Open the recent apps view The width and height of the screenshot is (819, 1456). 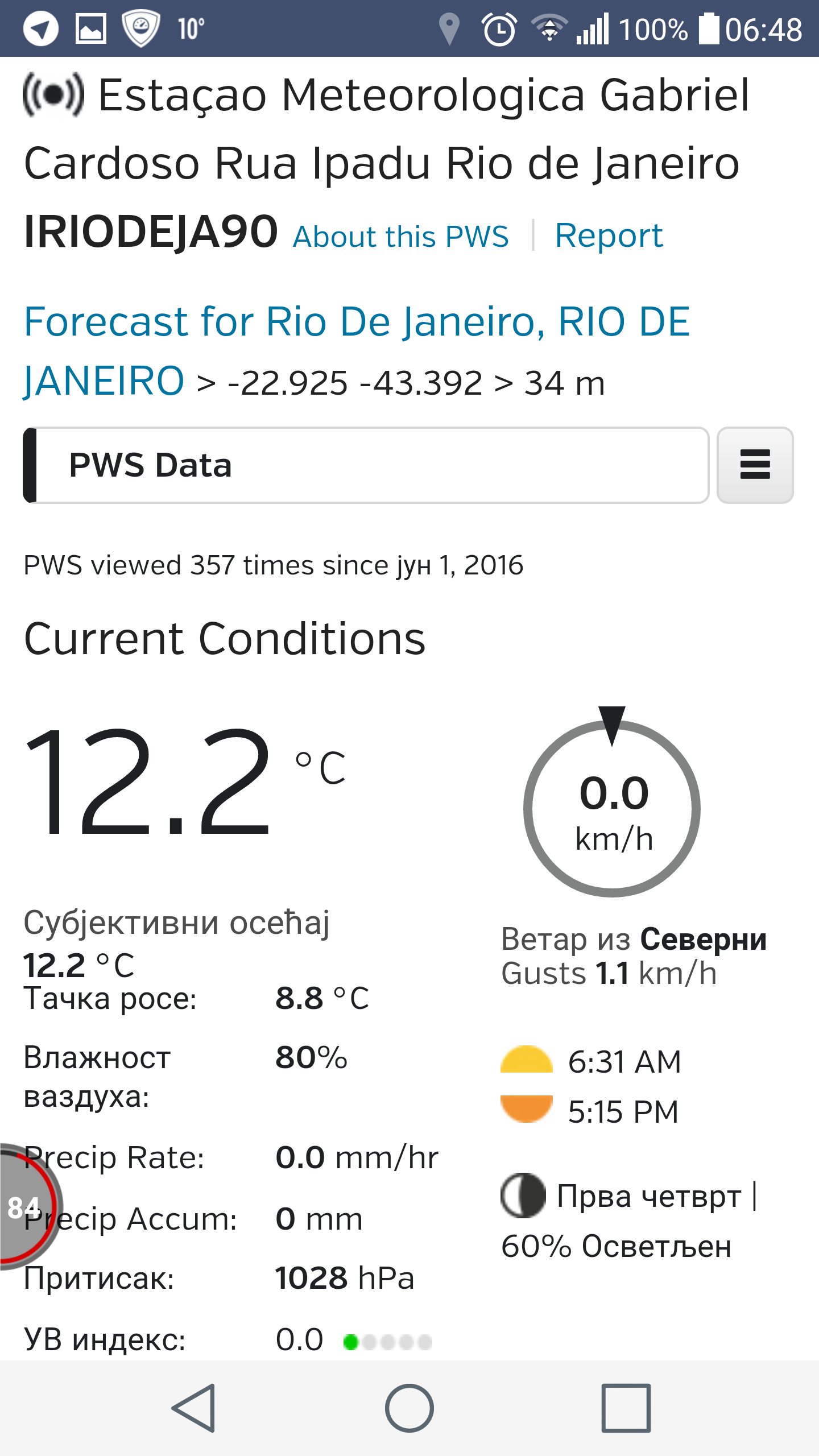pos(626,1408)
